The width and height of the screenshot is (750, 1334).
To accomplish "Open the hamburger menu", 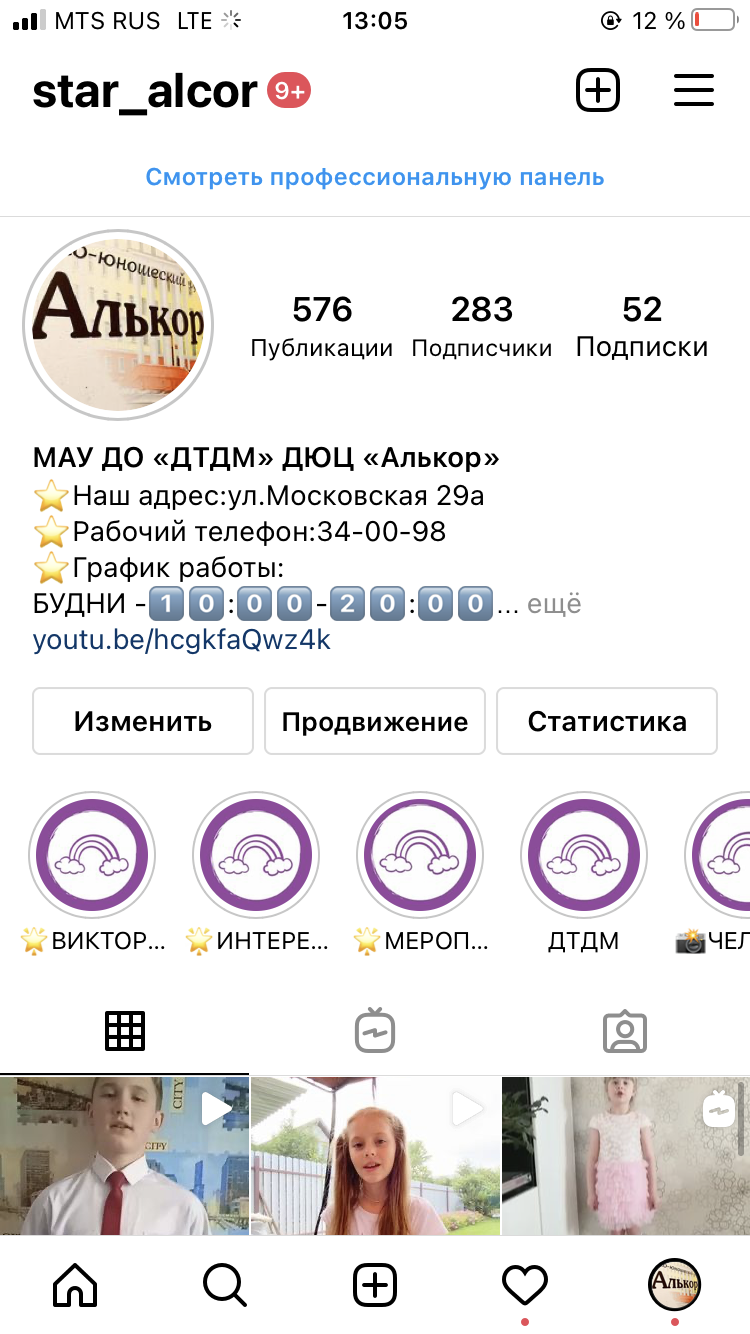I will (693, 91).
